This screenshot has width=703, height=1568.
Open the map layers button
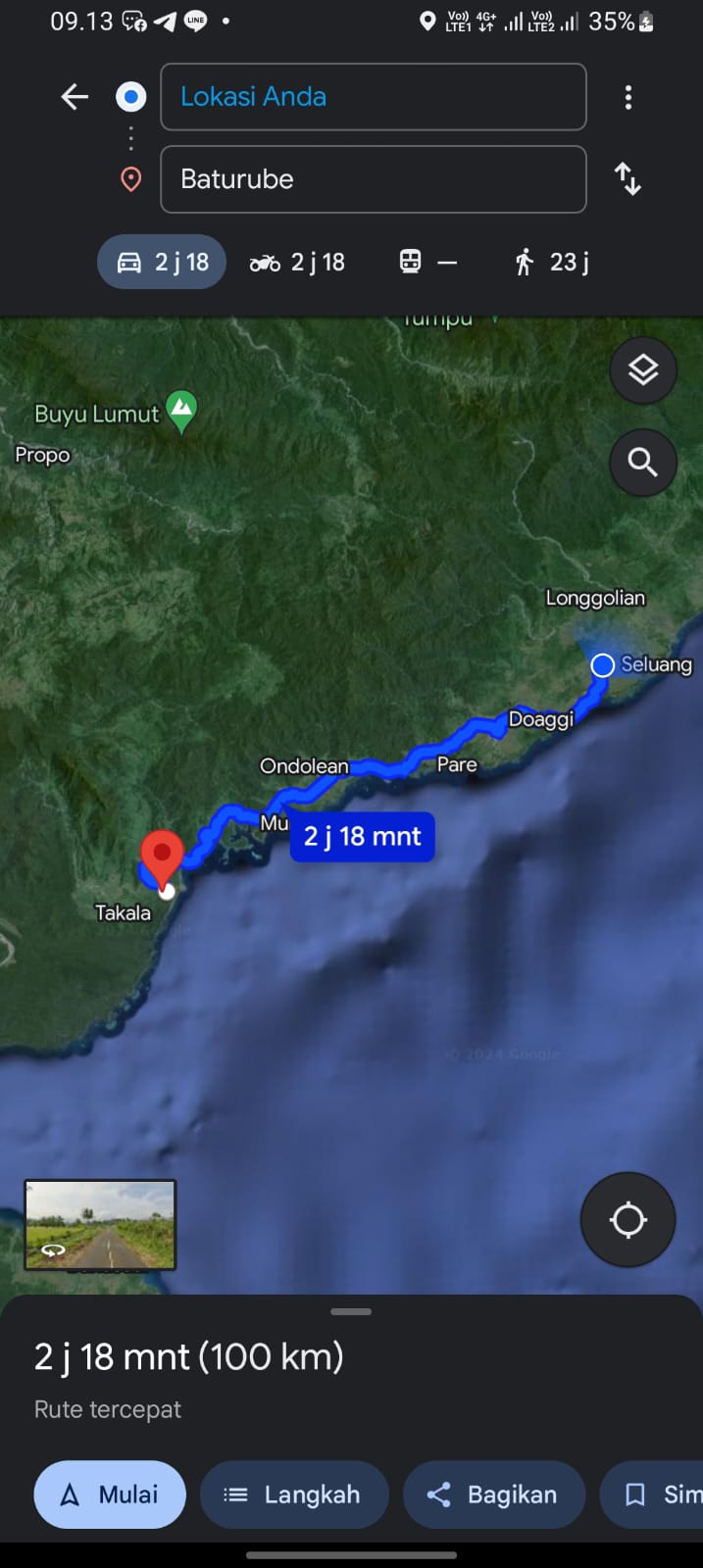tap(643, 370)
